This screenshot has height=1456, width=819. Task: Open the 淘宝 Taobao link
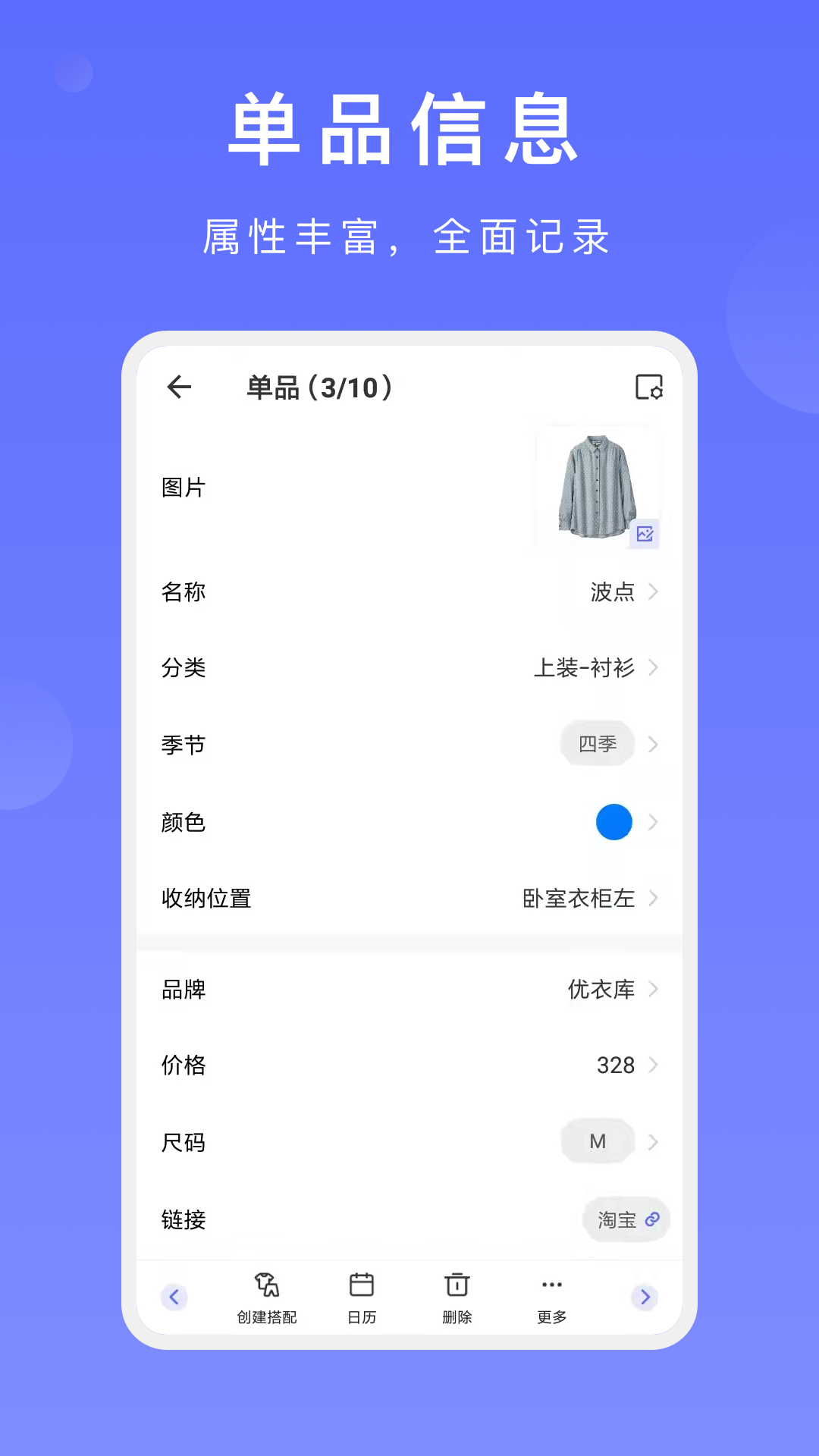[626, 1219]
